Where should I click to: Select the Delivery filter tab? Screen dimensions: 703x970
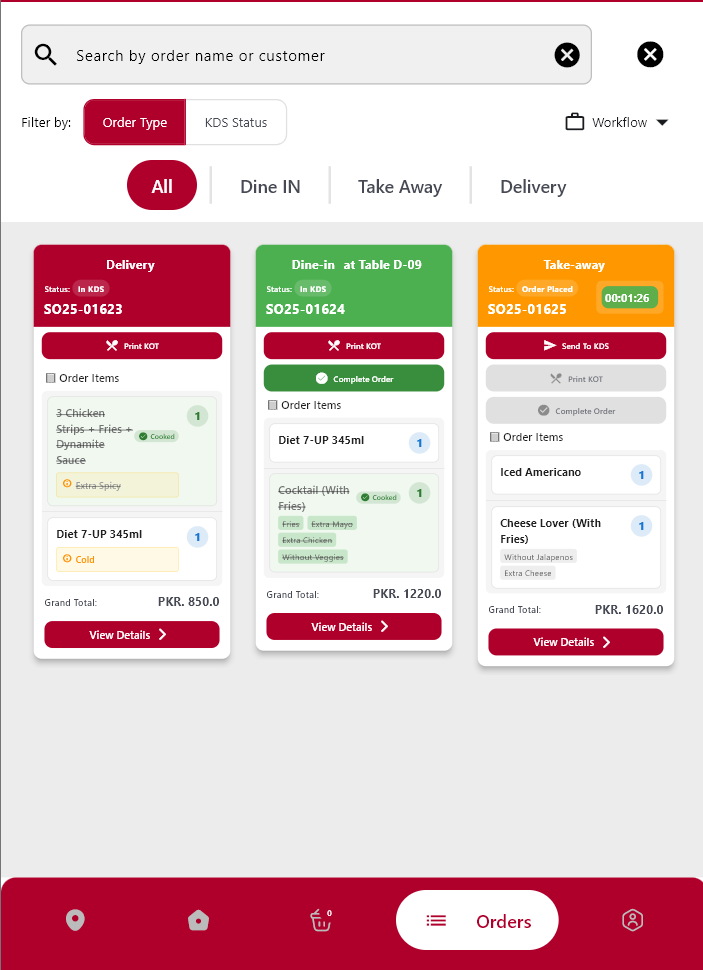533,186
